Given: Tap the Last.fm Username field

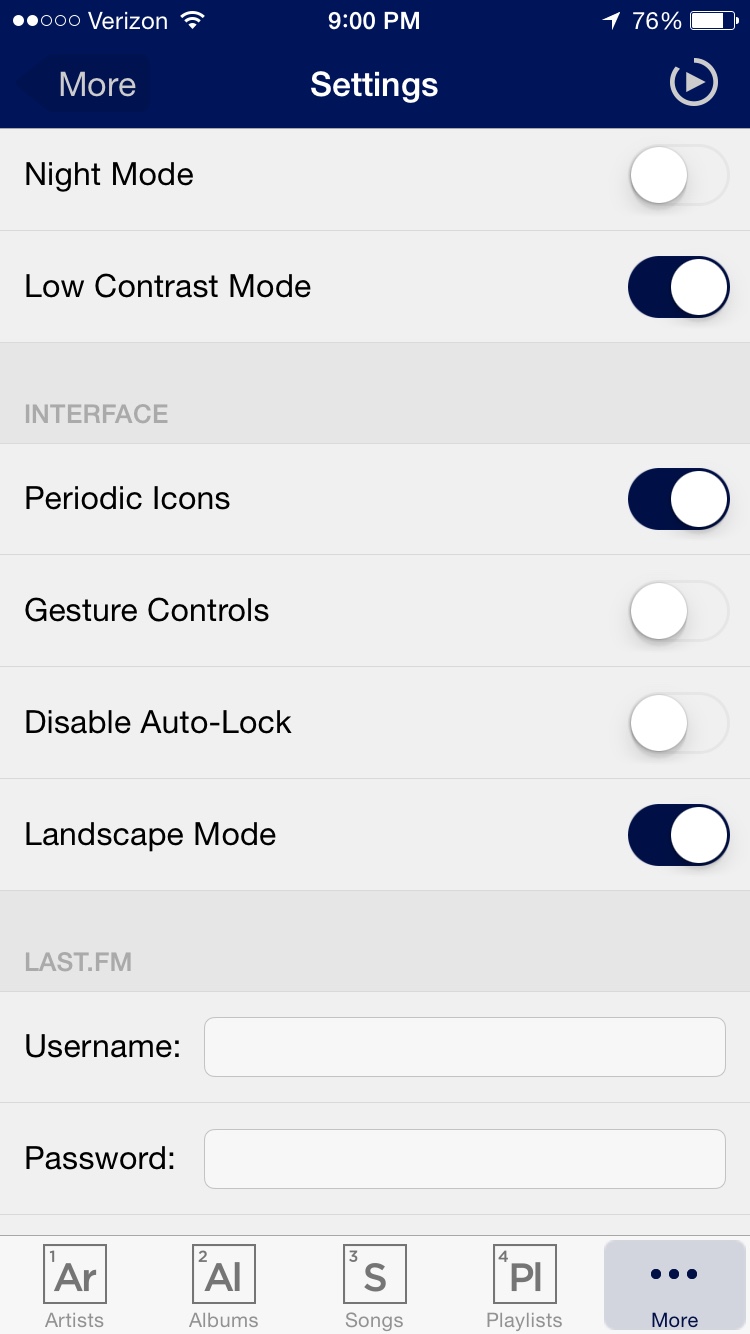Looking at the screenshot, I should pyautogui.click(x=464, y=1047).
